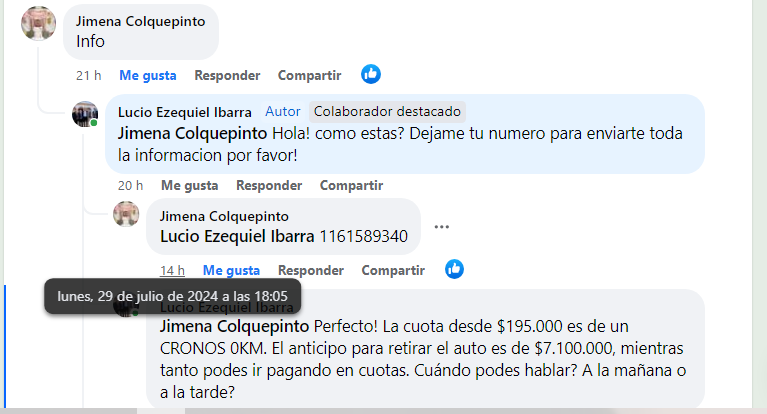
Task: Open the 21 h timestamp of the Info comment
Action: click(88, 75)
